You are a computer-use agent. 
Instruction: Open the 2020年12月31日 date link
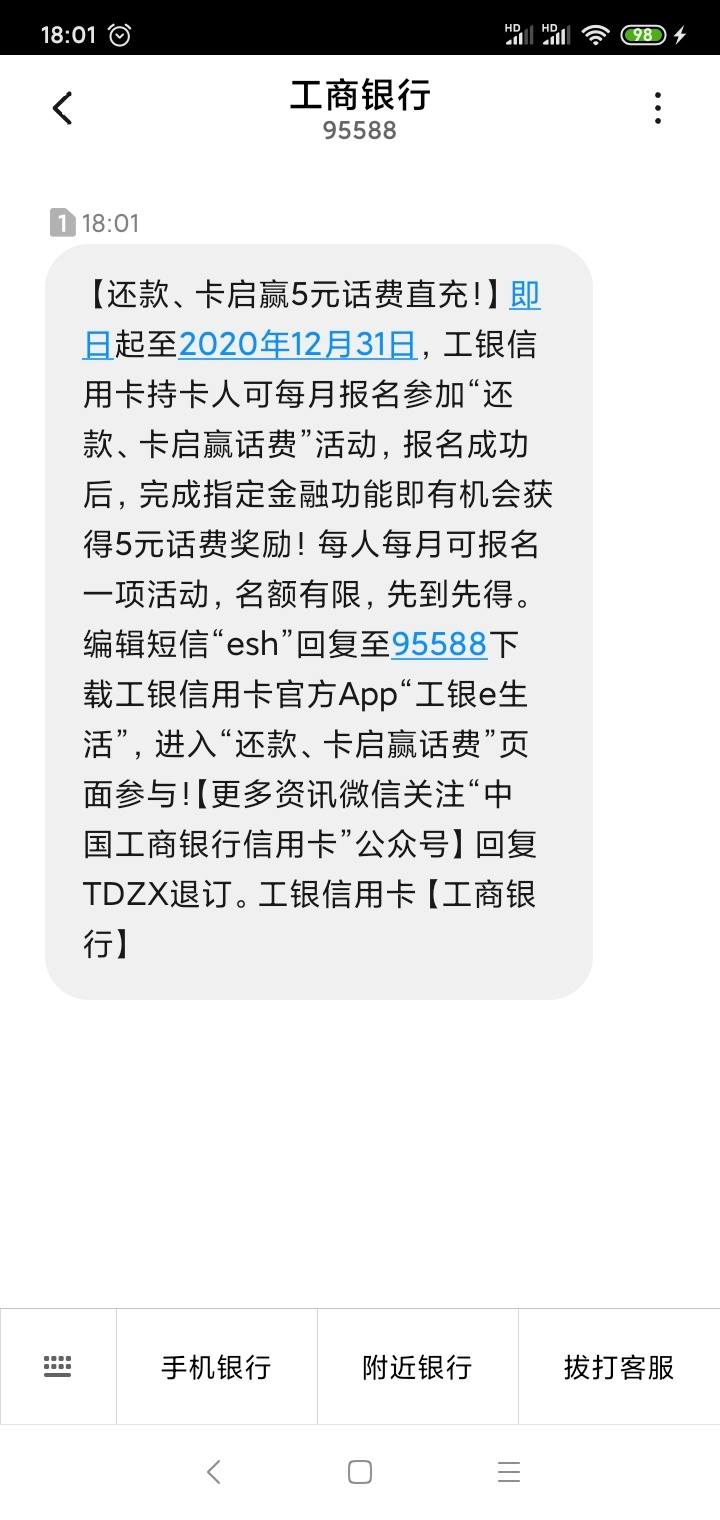coord(297,345)
